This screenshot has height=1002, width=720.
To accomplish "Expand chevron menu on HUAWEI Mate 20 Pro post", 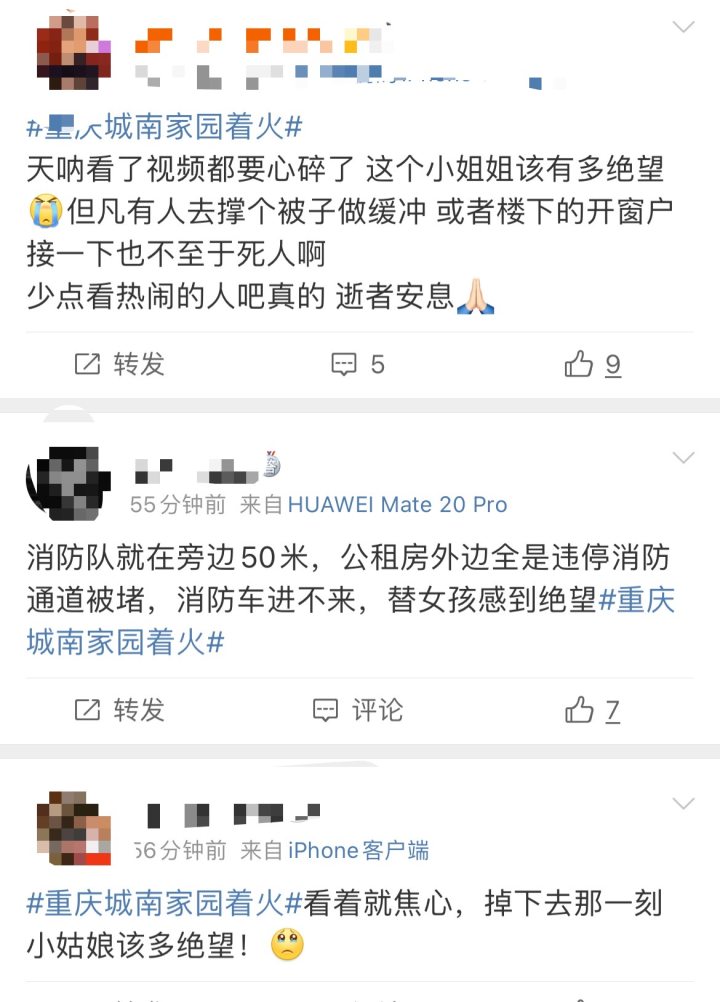I will click(684, 458).
